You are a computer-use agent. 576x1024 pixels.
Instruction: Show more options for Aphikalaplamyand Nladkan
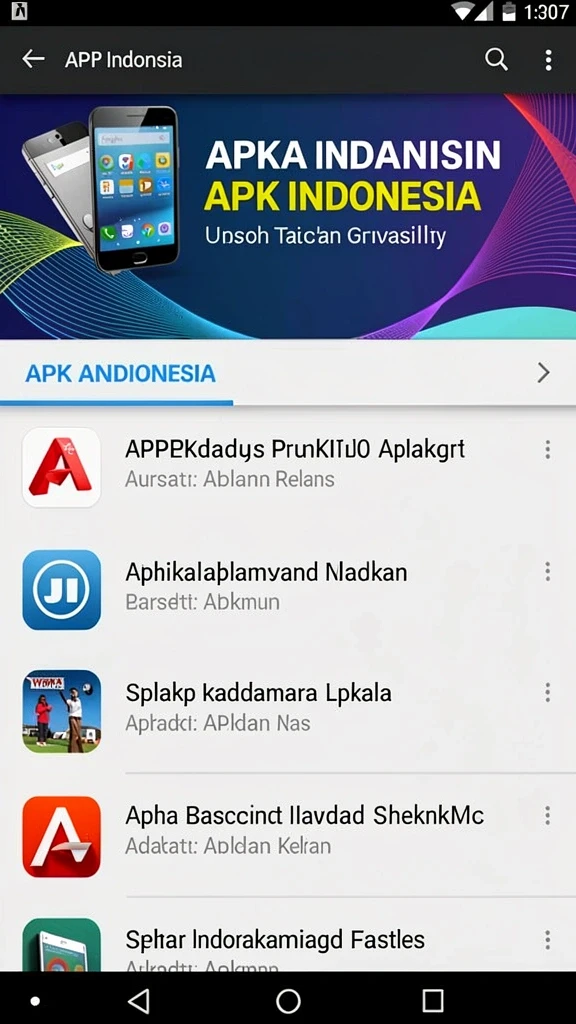[547, 571]
